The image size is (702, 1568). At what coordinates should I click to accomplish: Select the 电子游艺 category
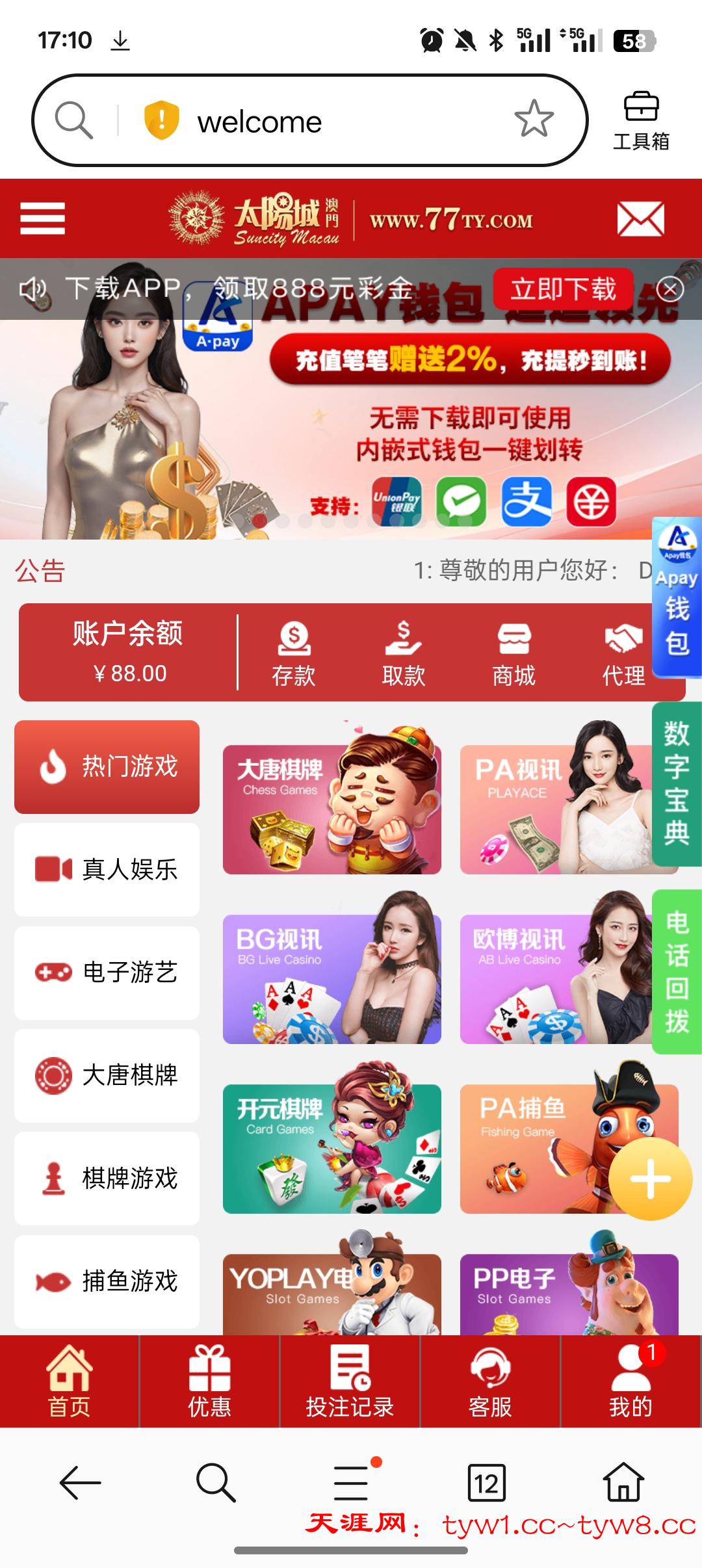(107, 972)
